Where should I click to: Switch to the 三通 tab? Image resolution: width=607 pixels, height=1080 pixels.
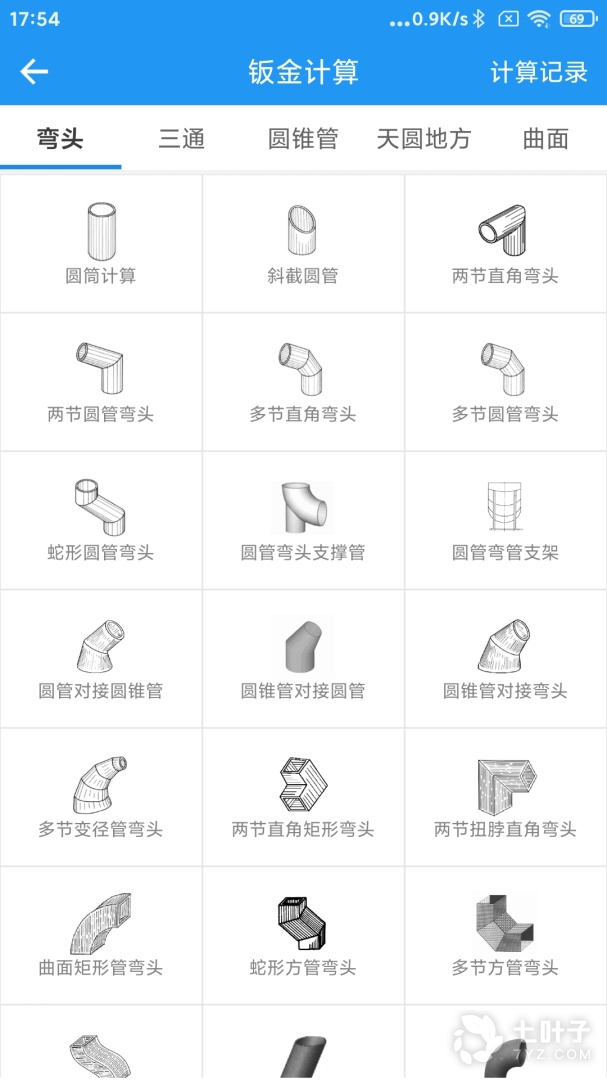(x=181, y=139)
